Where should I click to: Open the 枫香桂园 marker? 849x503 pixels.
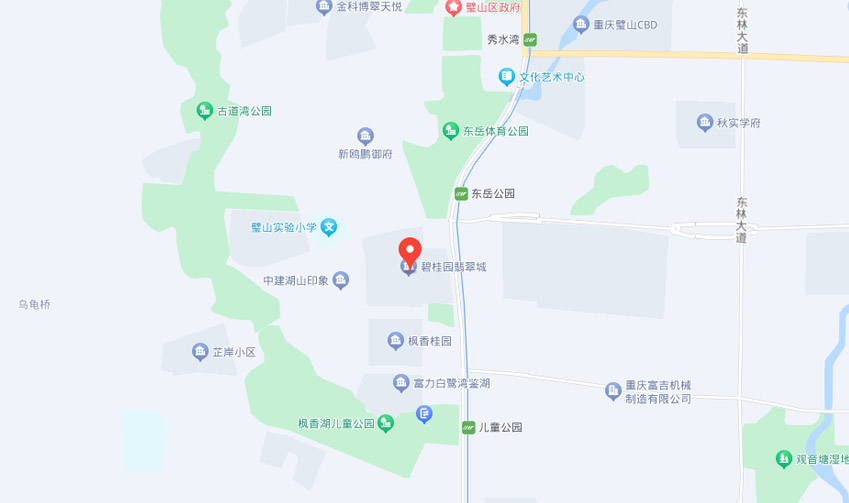pos(395,341)
